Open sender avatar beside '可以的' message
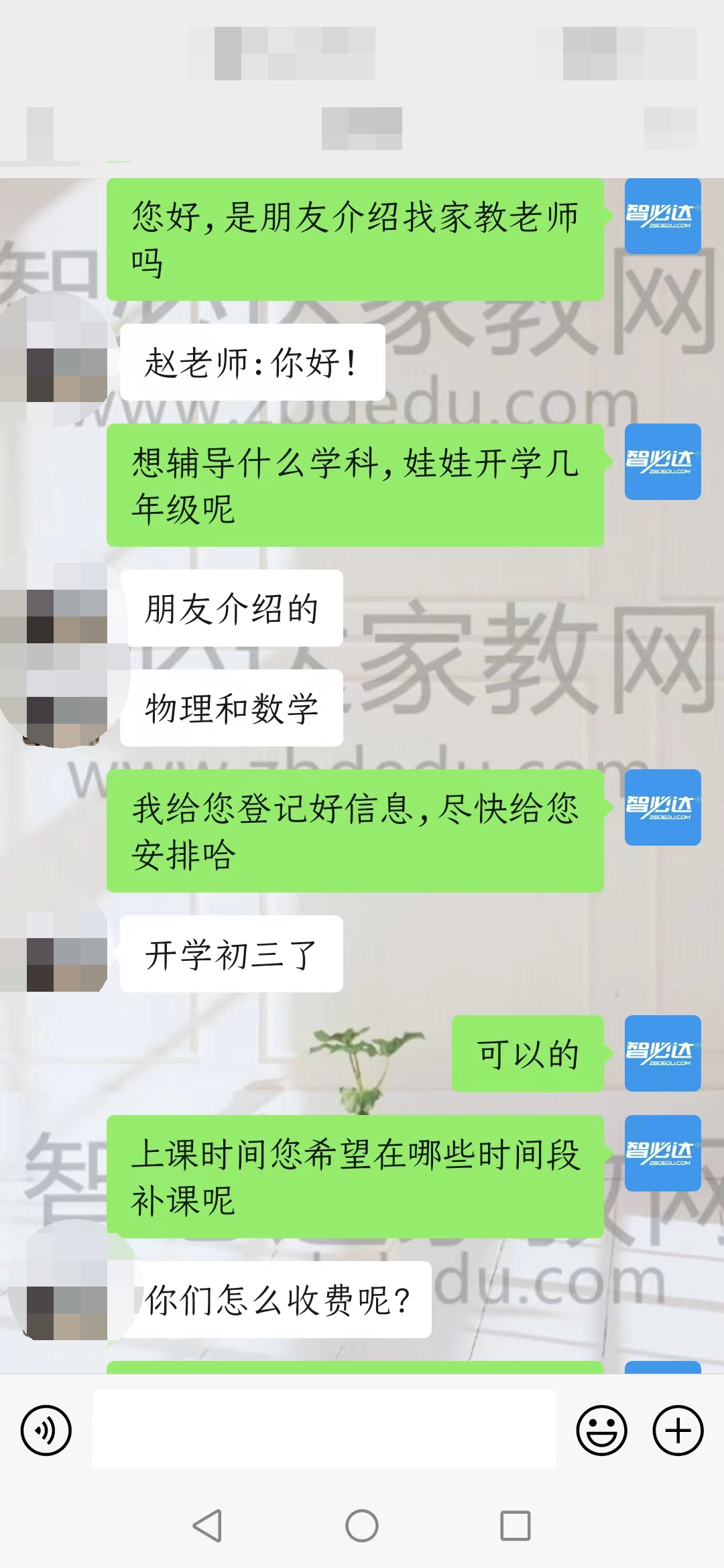The height and width of the screenshot is (1568, 724). click(662, 1053)
